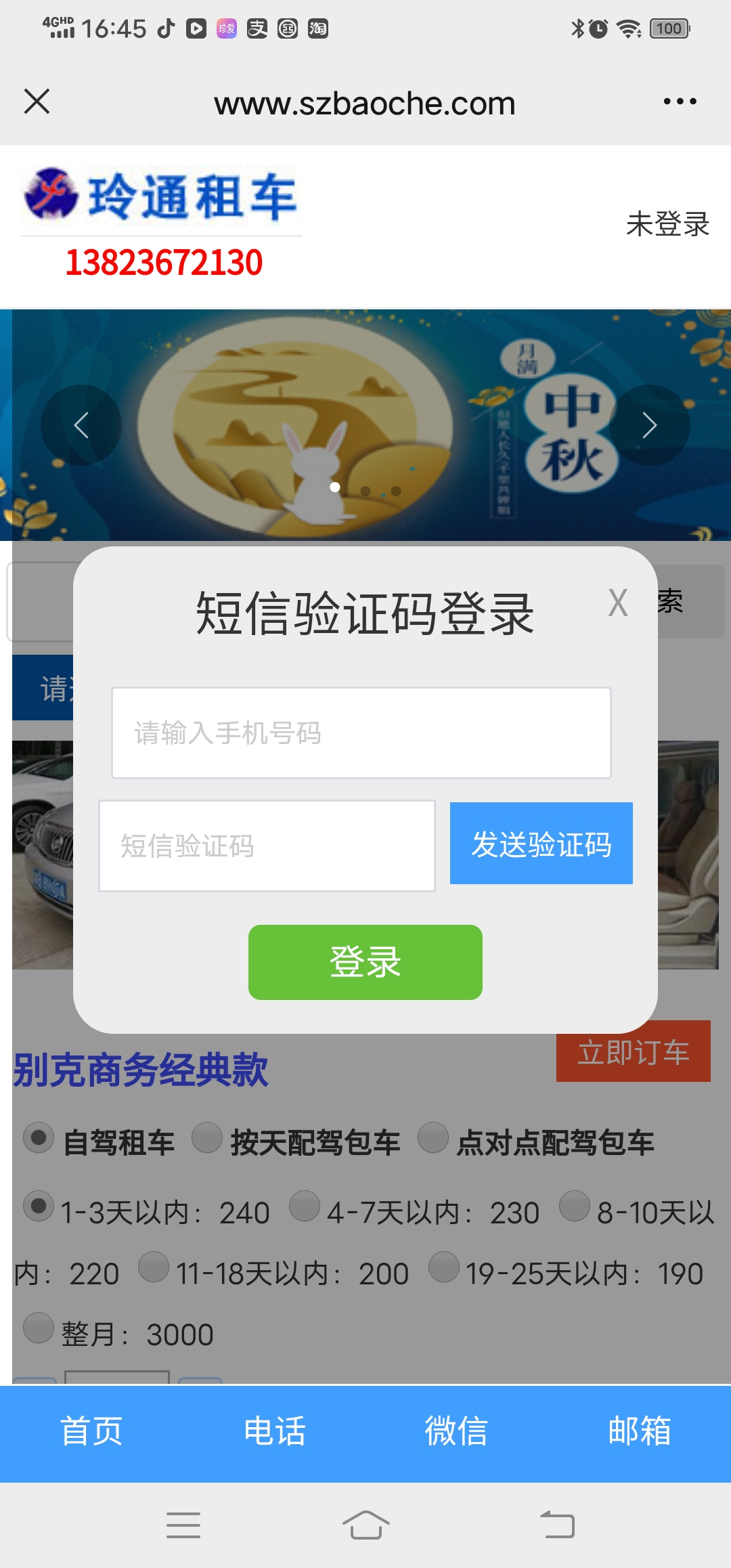Focus the 短信验证码 code field
Viewport: 731px width, 1568px height.
[267, 846]
